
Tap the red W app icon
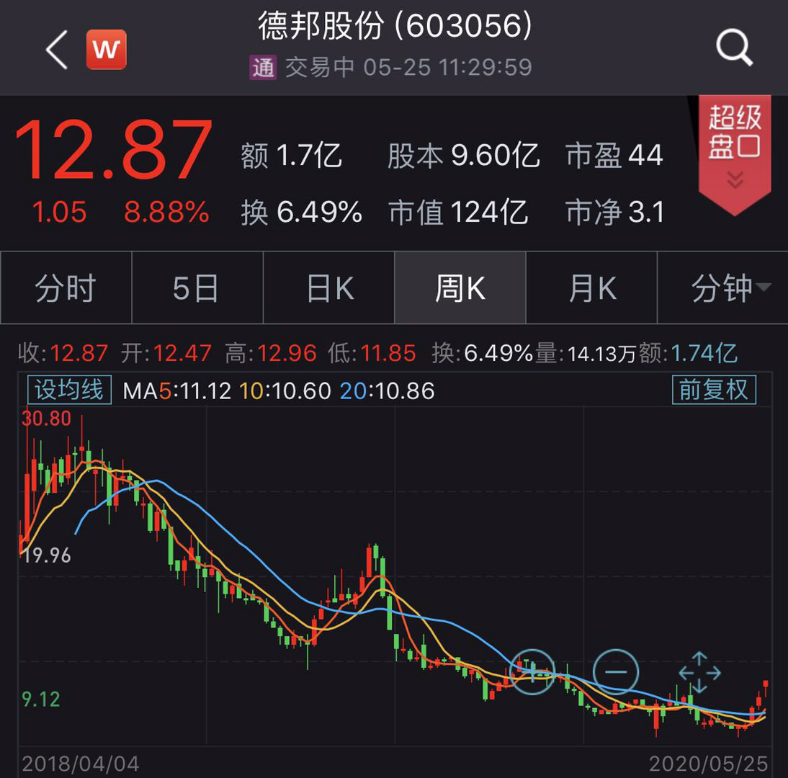tap(106, 48)
